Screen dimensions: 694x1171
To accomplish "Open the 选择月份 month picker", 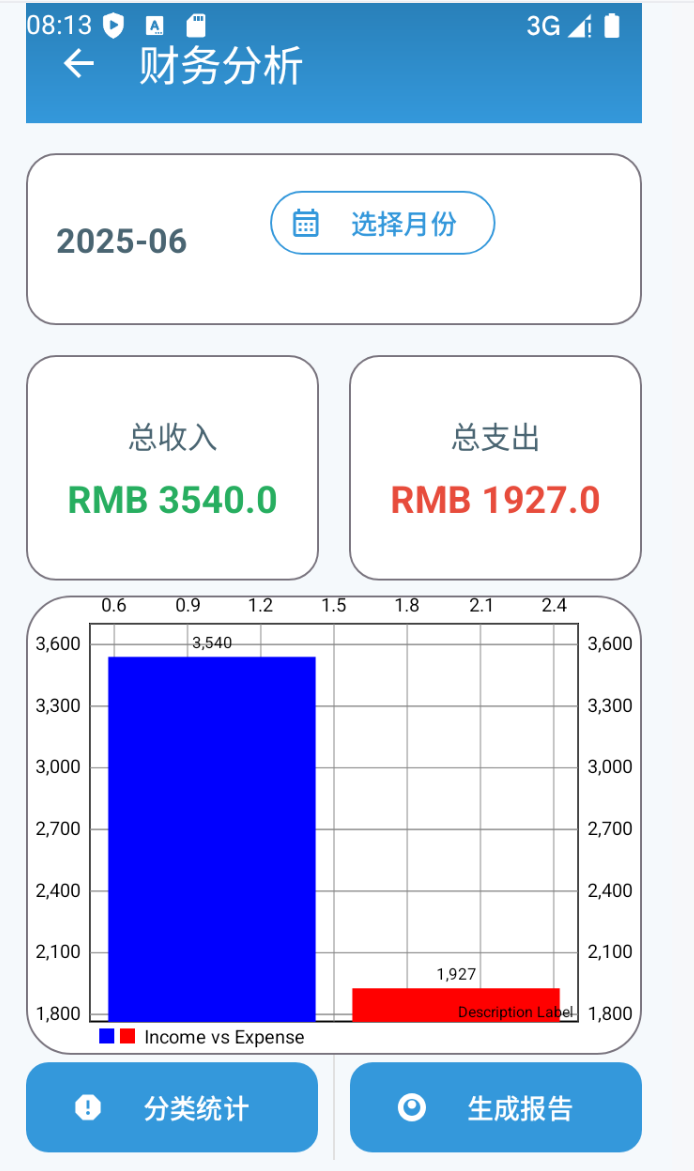I will tap(382, 223).
